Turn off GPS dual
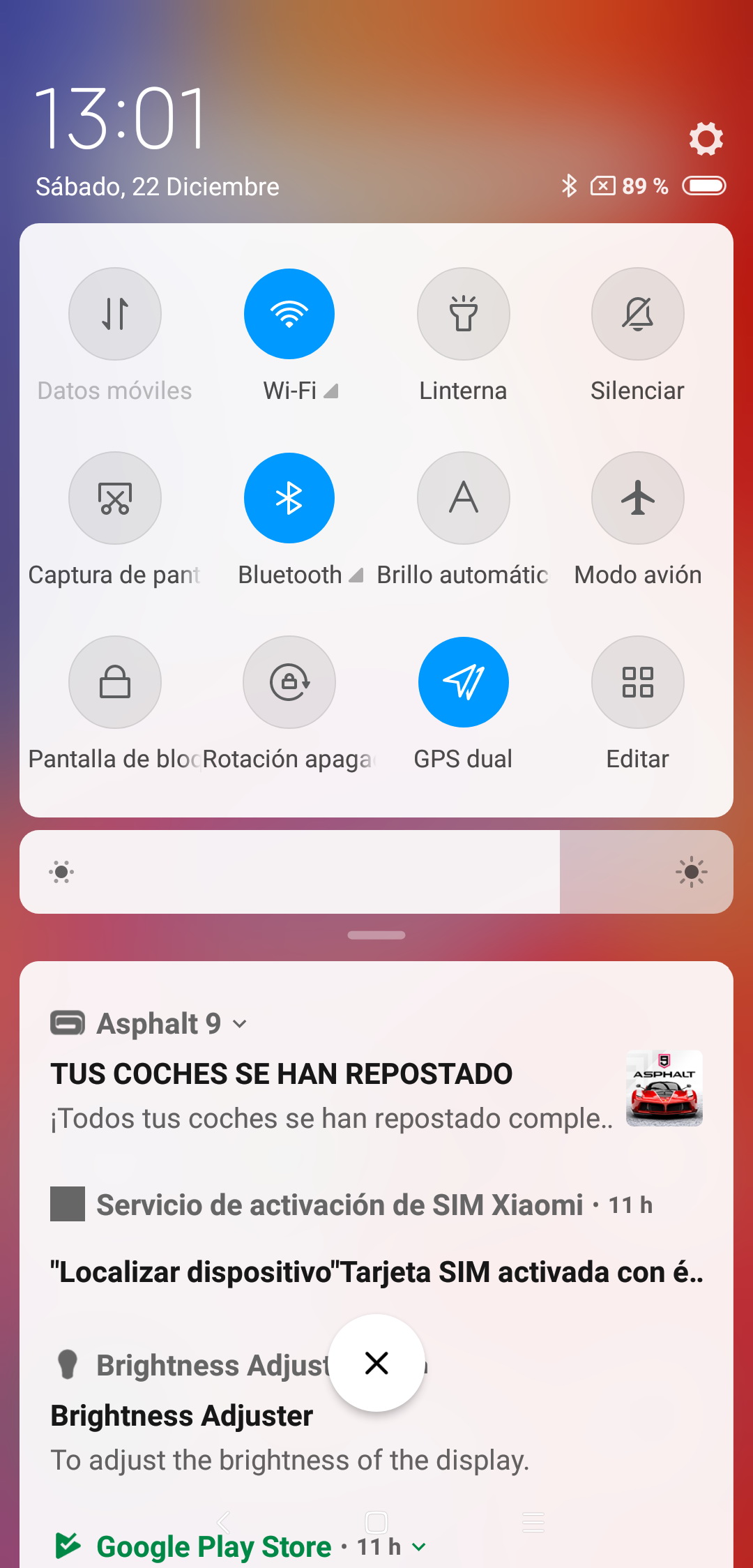 [464, 682]
